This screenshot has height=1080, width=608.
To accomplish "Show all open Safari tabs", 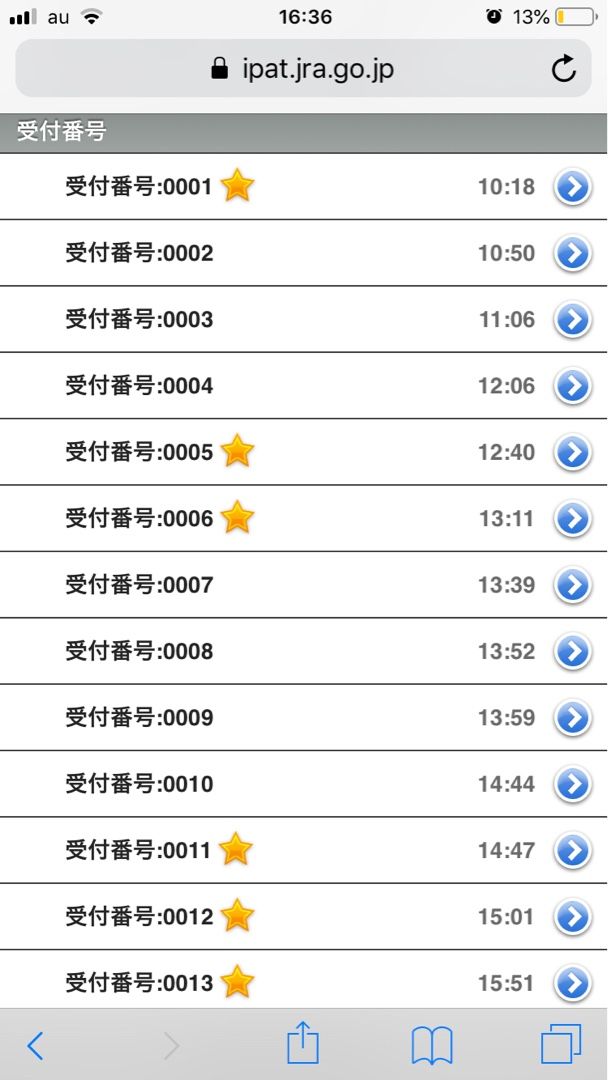I will (x=560, y=1046).
